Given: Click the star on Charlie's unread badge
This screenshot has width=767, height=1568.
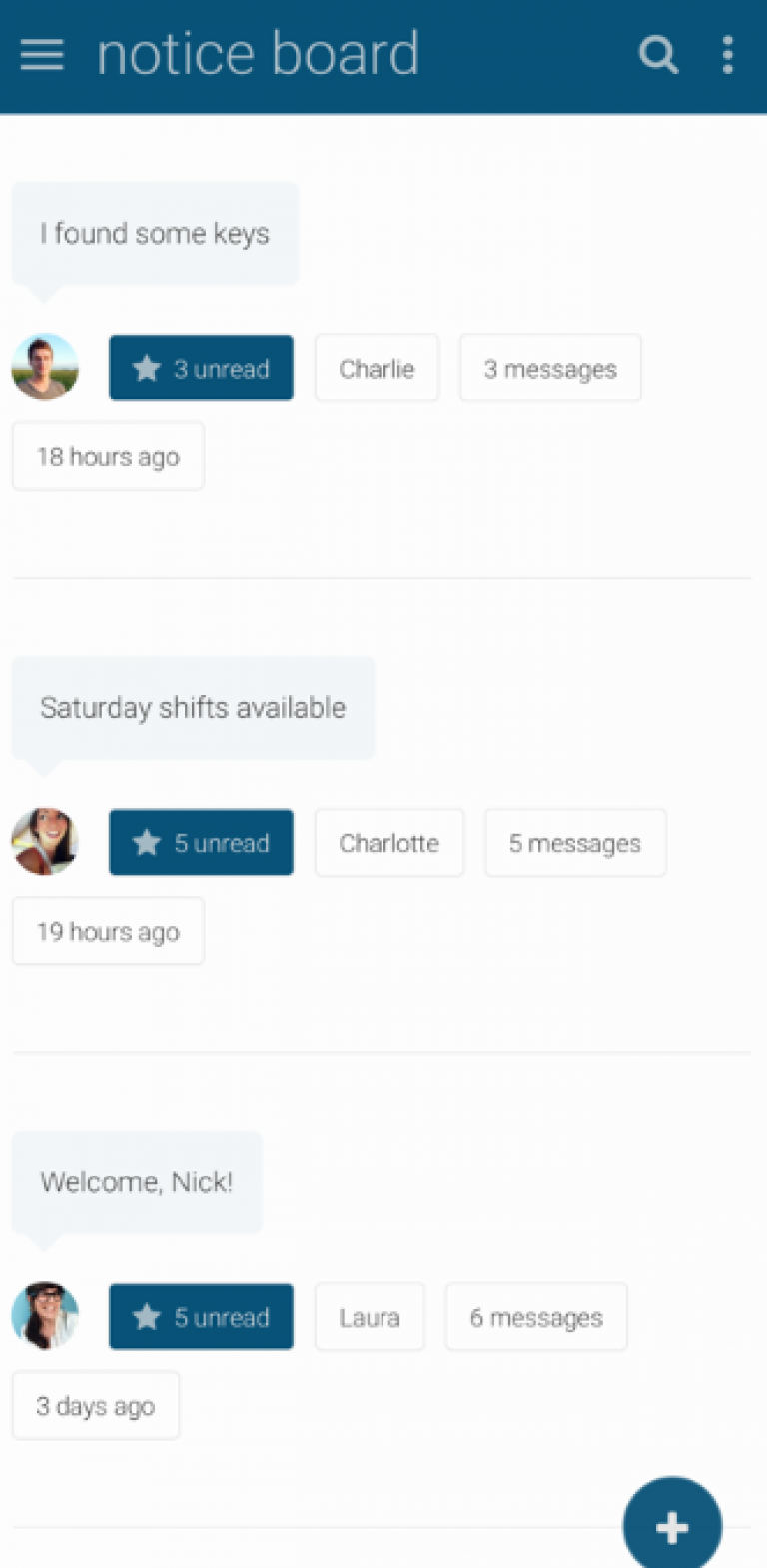Looking at the screenshot, I should click(x=147, y=368).
